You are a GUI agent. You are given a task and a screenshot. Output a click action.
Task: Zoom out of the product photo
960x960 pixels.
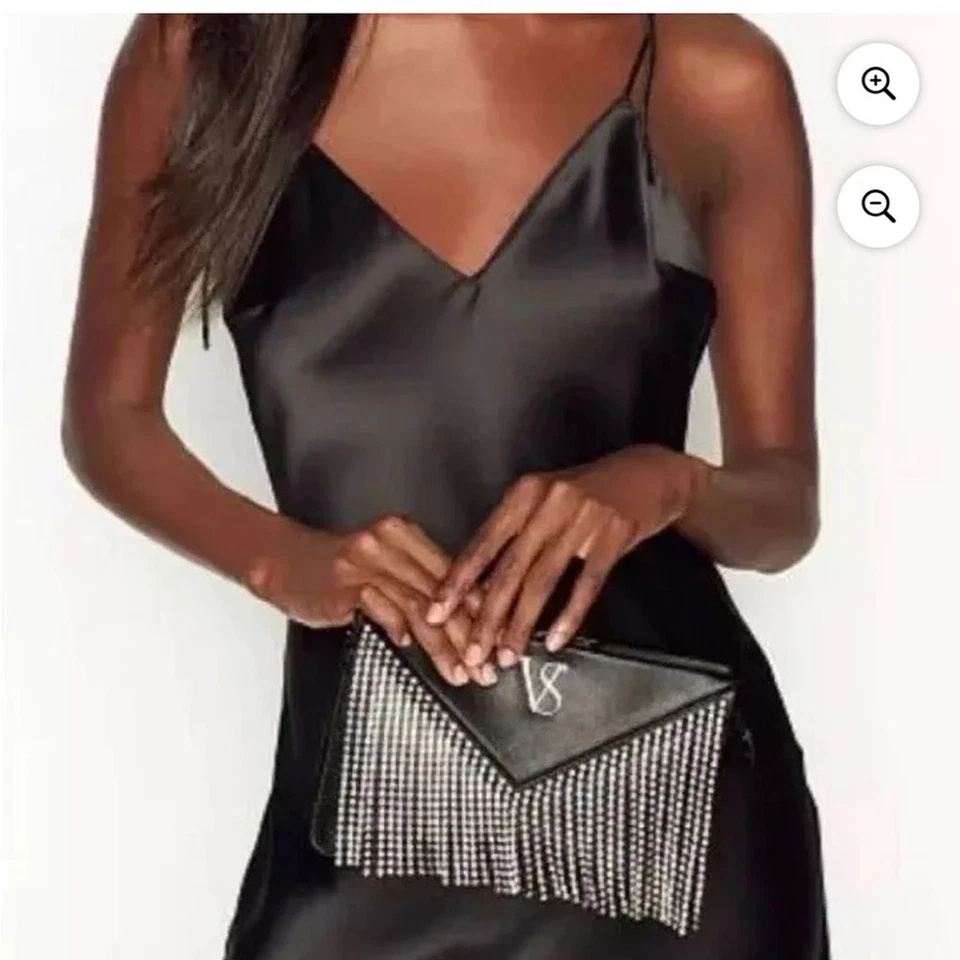click(878, 206)
